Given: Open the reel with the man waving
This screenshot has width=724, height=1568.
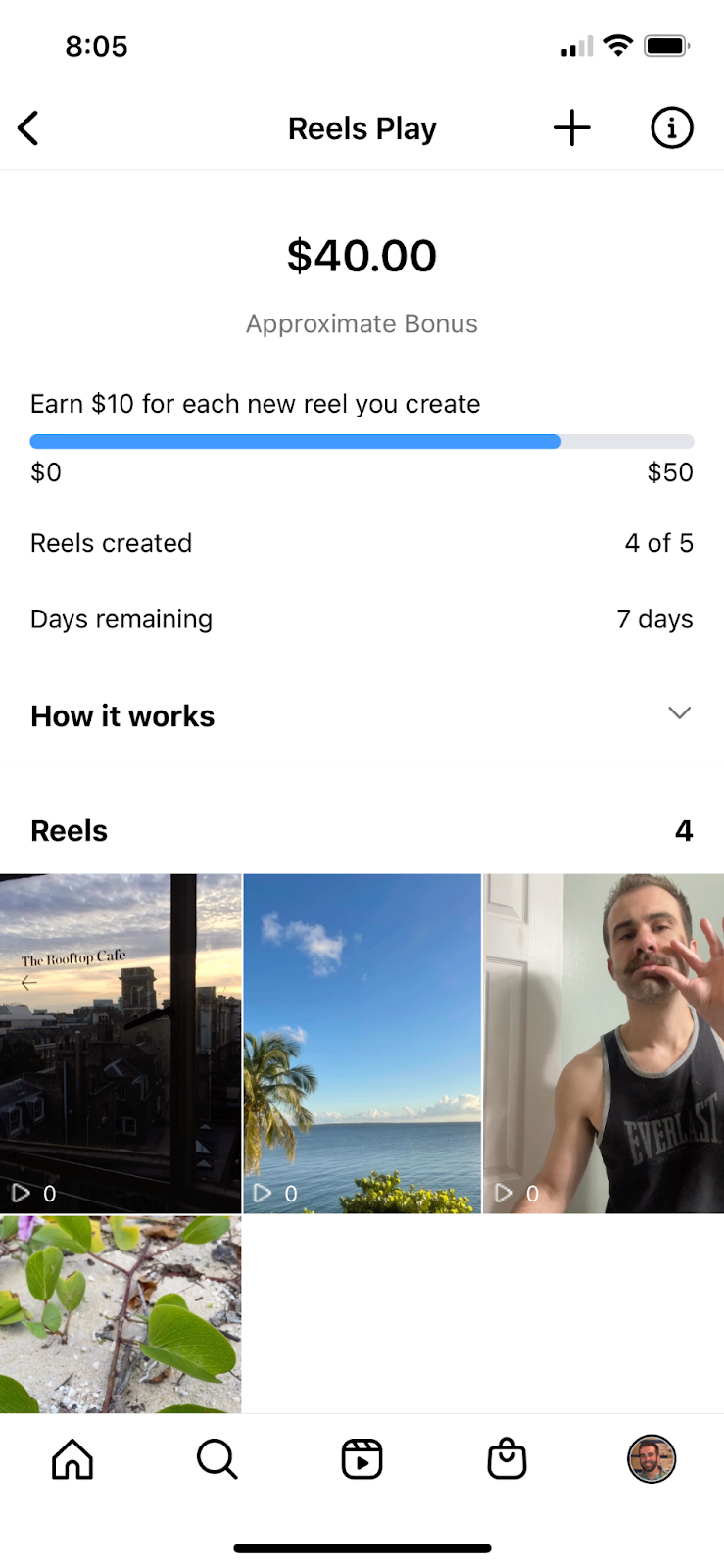Looking at the screenshot, I should tap(603, 1043).
